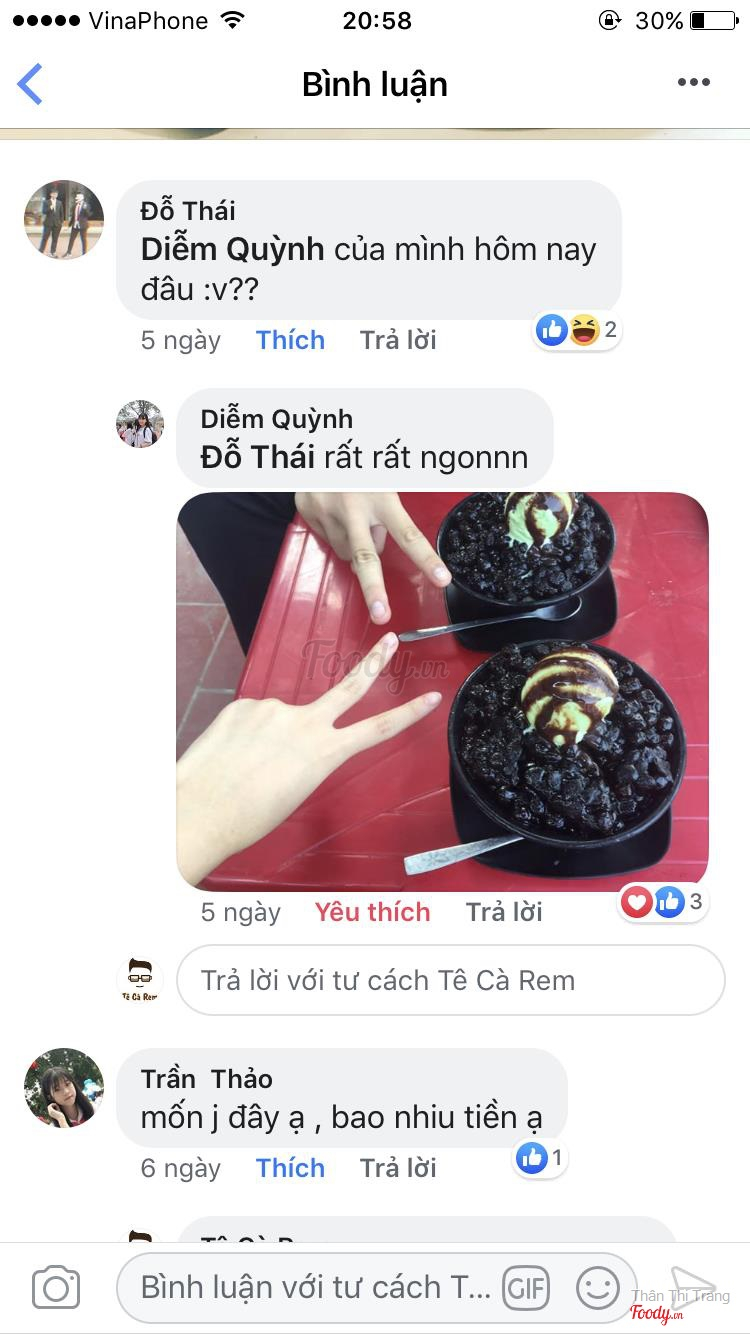Open Đỗ Thái's profile picture
The width and height of the screenshot is (750, 1334).
tap(64, 220)
